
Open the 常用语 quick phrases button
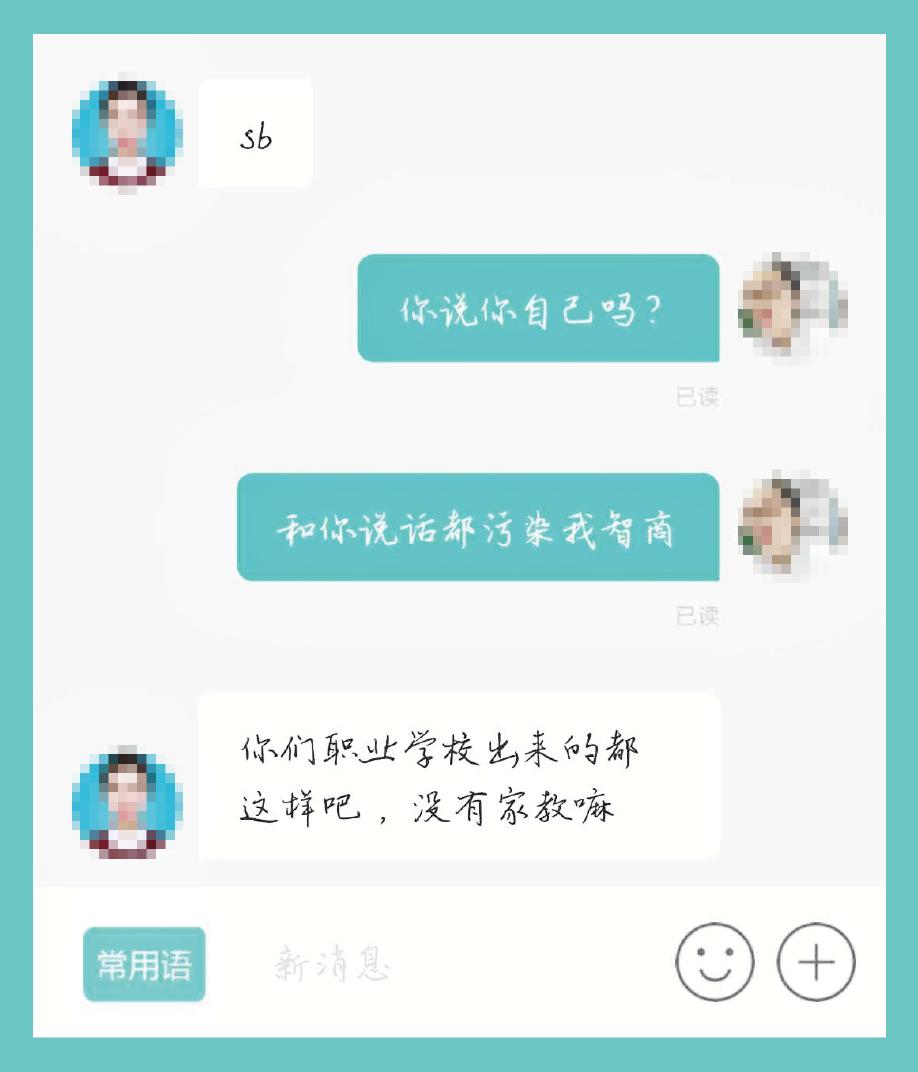click(x=144, y=964)
